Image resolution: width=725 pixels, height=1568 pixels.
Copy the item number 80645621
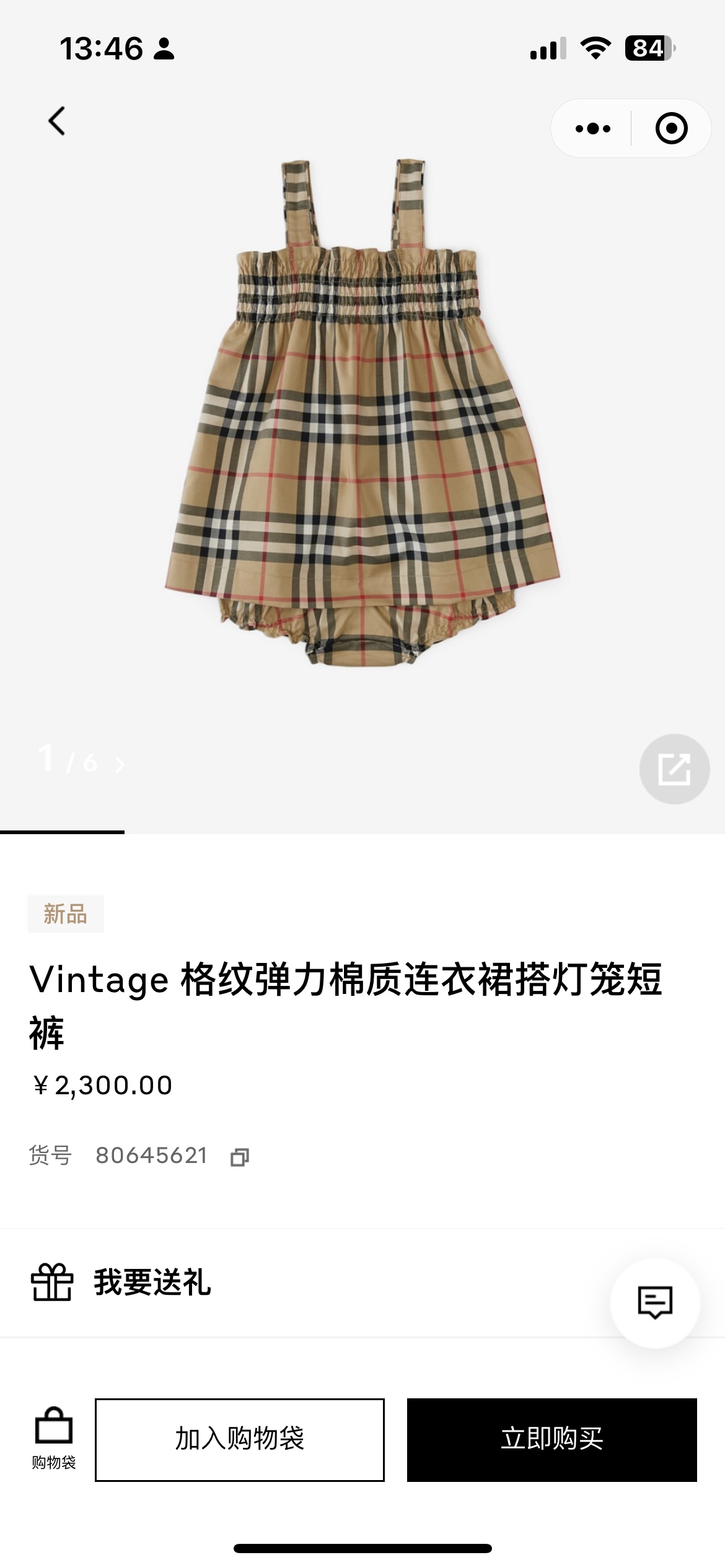[x=240, y=1157]
